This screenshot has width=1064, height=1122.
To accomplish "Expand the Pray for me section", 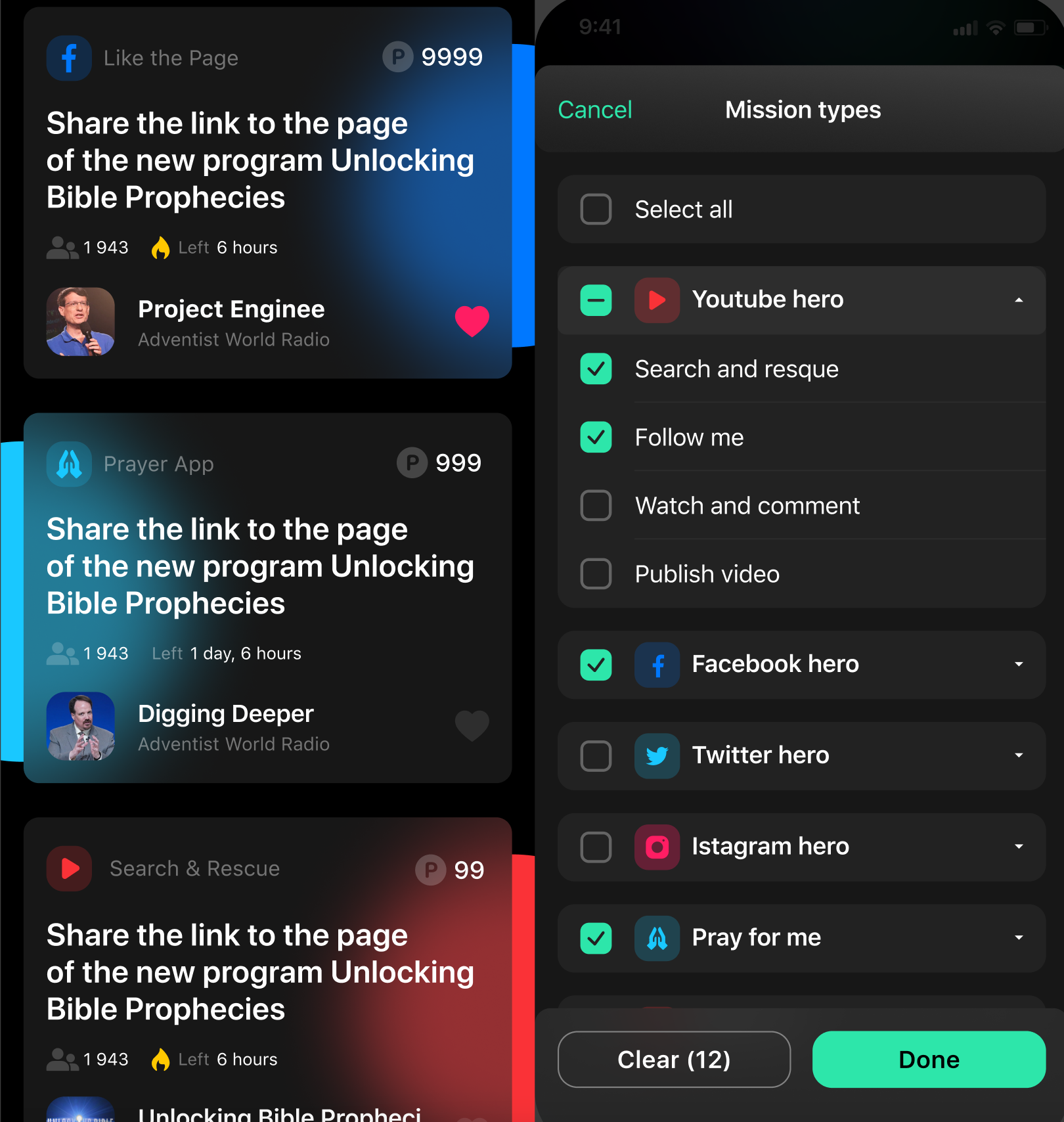I will tap(1019, 937).
